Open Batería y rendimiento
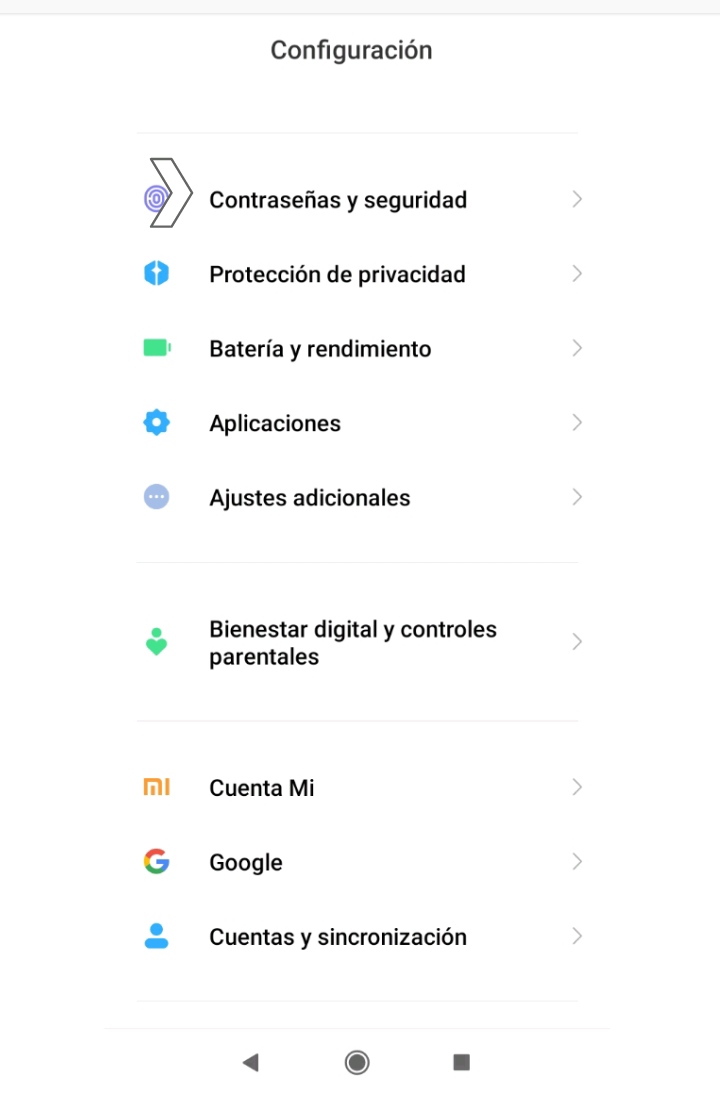 tap(320, 349)
